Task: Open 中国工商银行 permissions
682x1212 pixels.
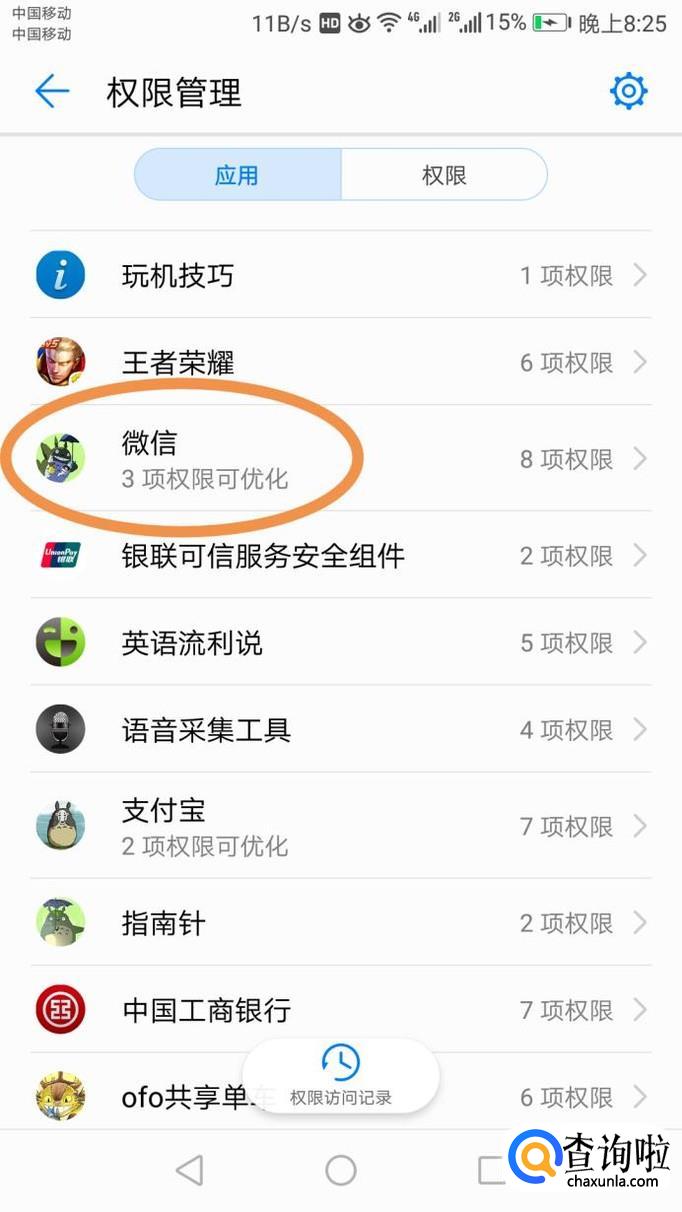Action: 340,1009
